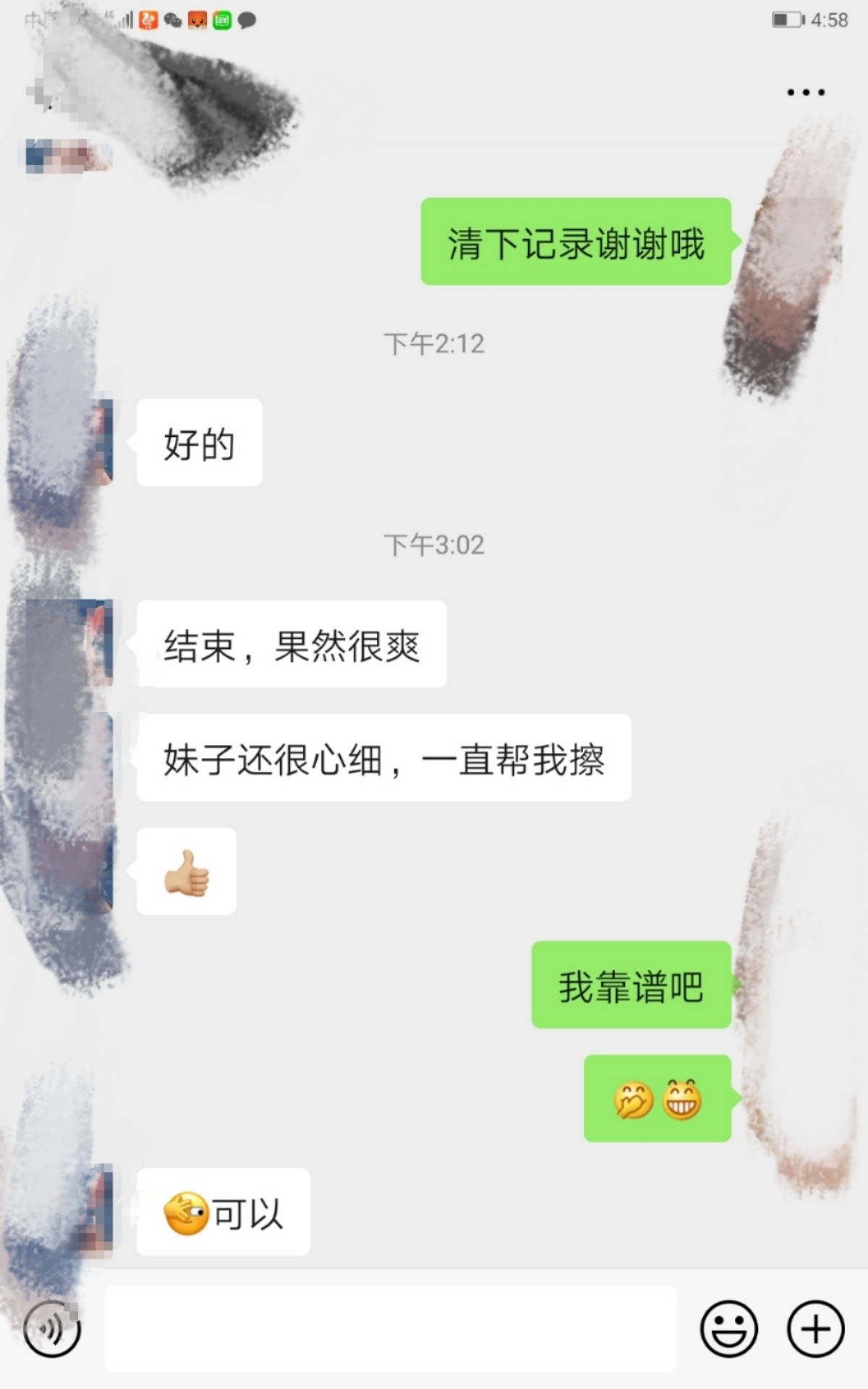The height and width of the screenshot is (1389, 868).
Task: Open the voice input mode switch
Action: click(x=52, y=1330)
